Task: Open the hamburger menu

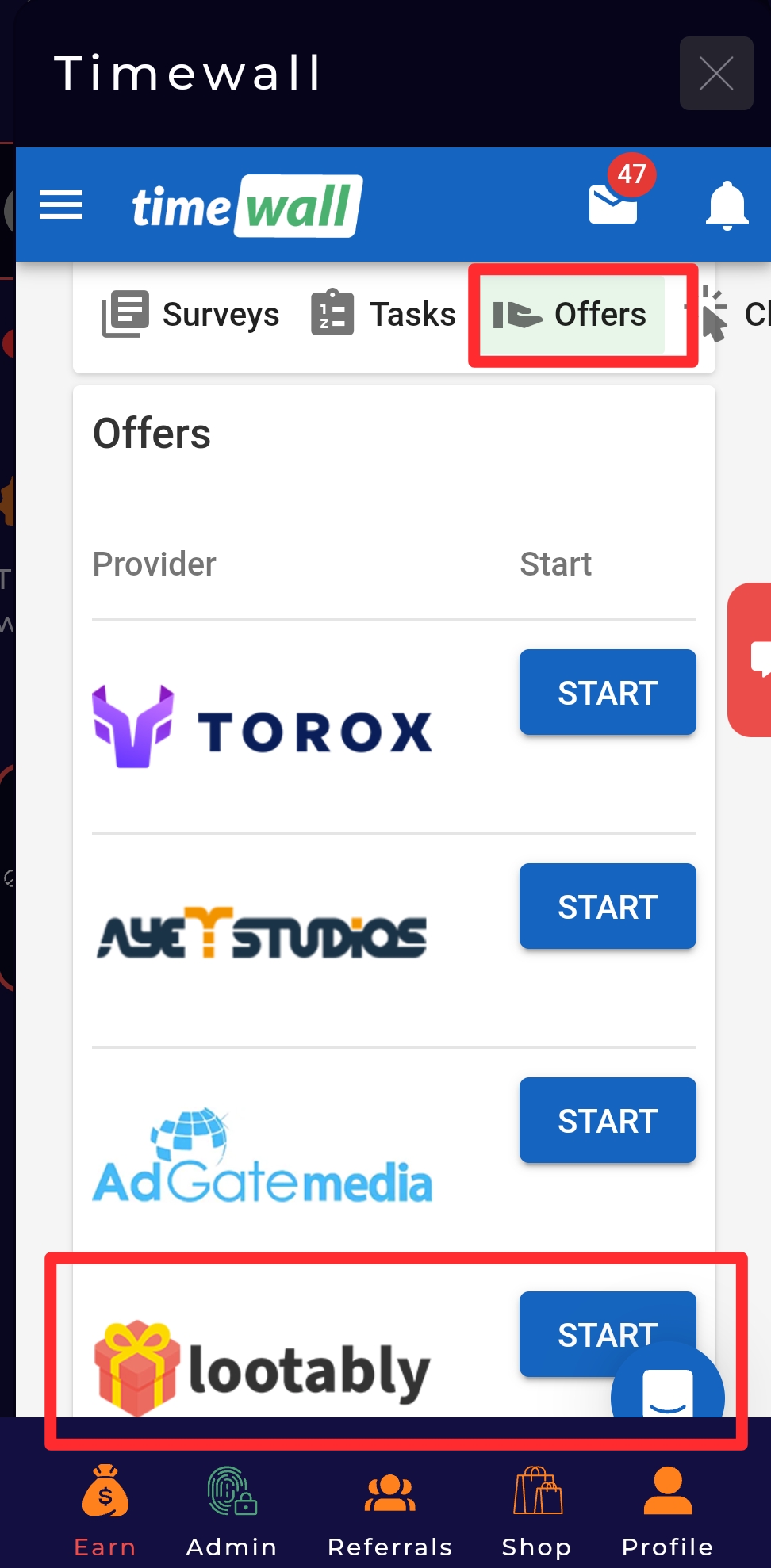Action: click(x=61, y=205)
